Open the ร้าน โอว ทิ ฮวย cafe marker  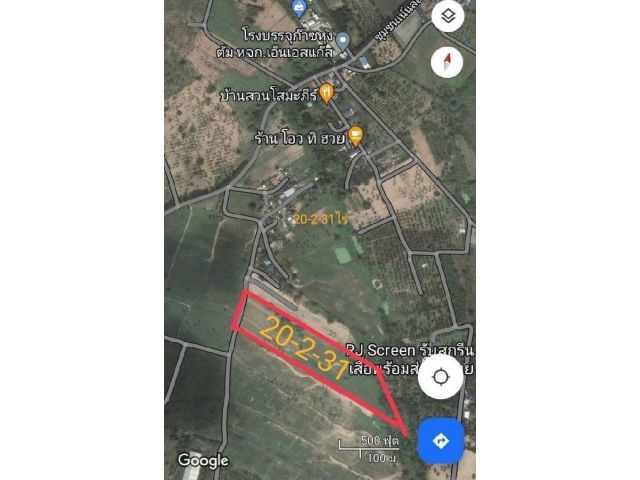[x=354, y=135]
